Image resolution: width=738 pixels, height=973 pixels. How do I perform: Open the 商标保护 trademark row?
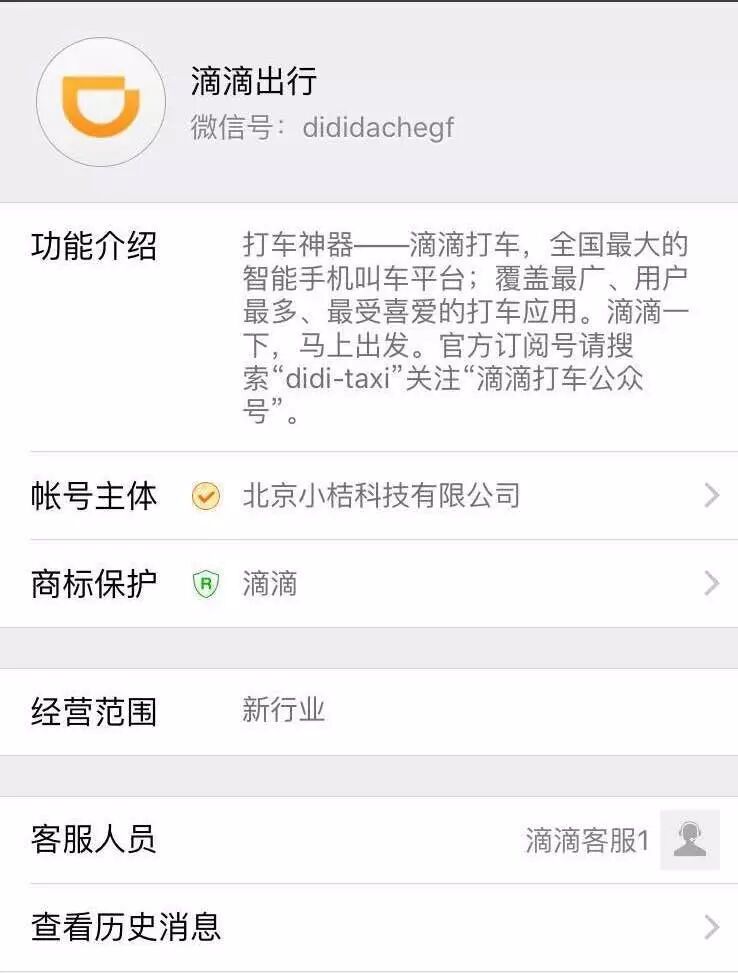click(380, 584)
